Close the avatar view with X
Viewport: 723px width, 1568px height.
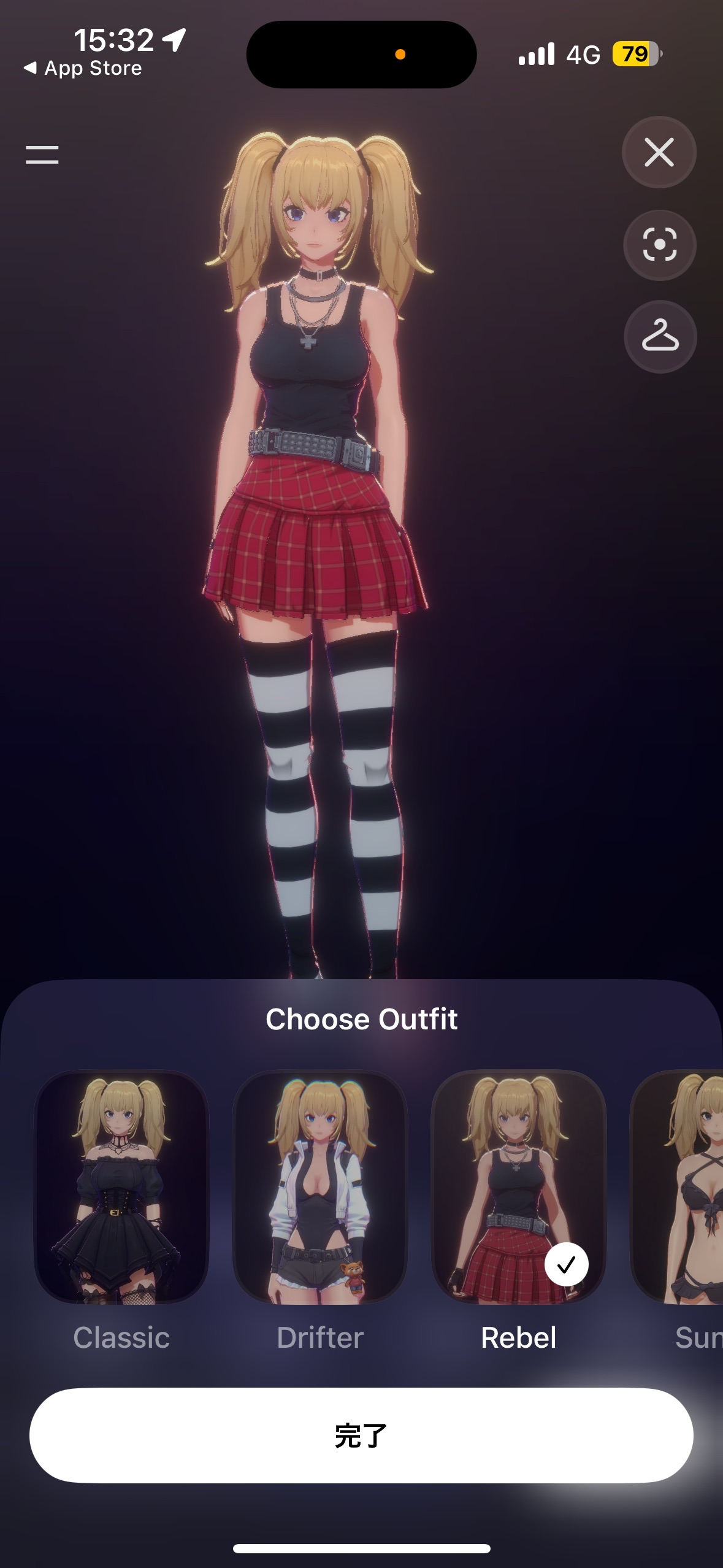pos(659,152)
